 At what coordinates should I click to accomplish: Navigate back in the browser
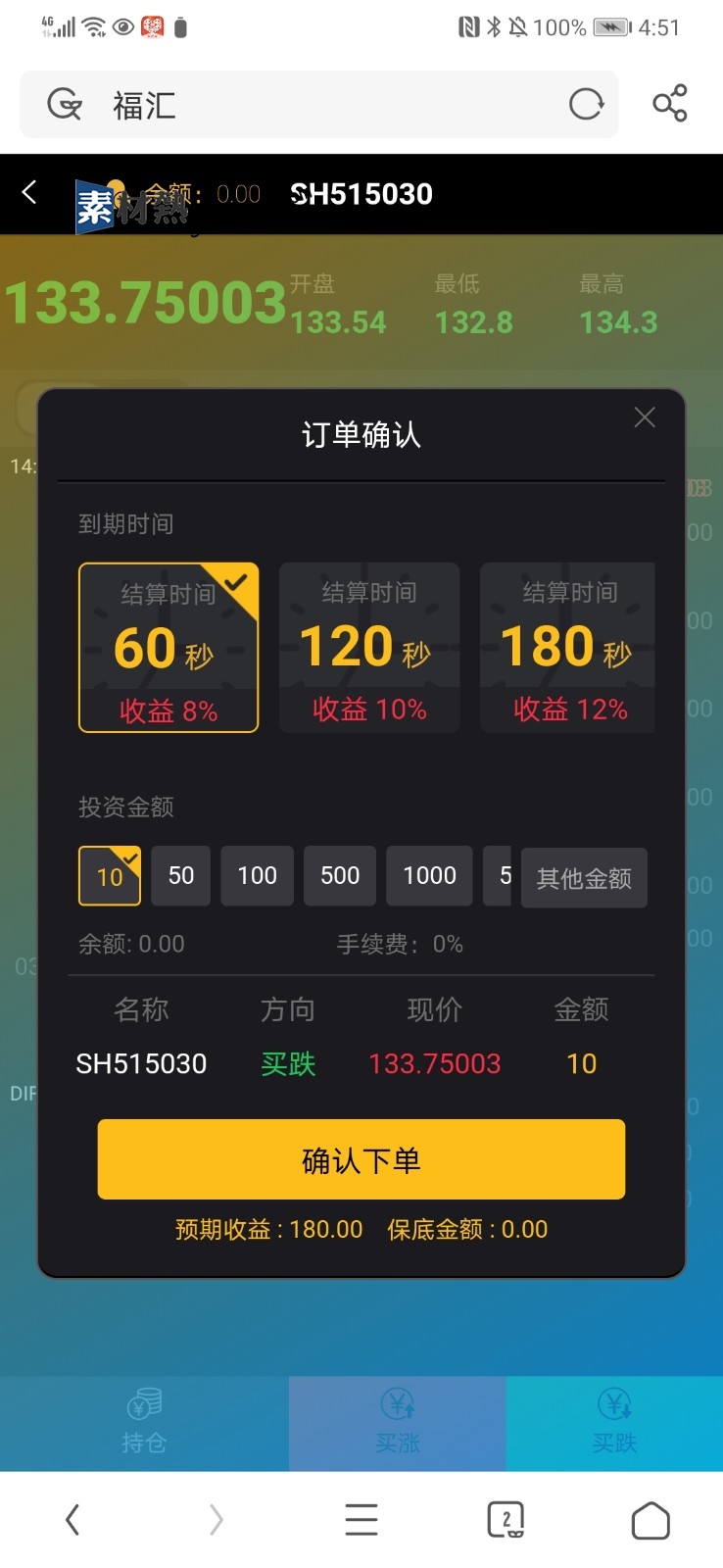pos(72,1520)
